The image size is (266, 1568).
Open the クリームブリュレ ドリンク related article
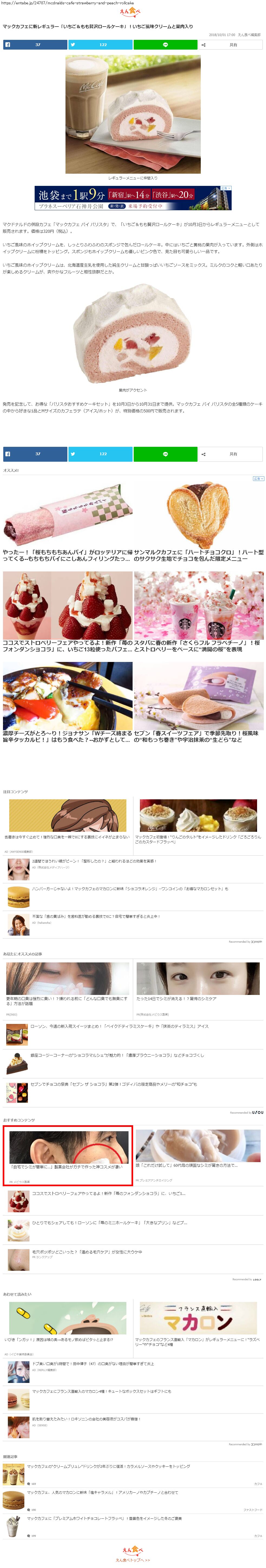click(108, 1466)
